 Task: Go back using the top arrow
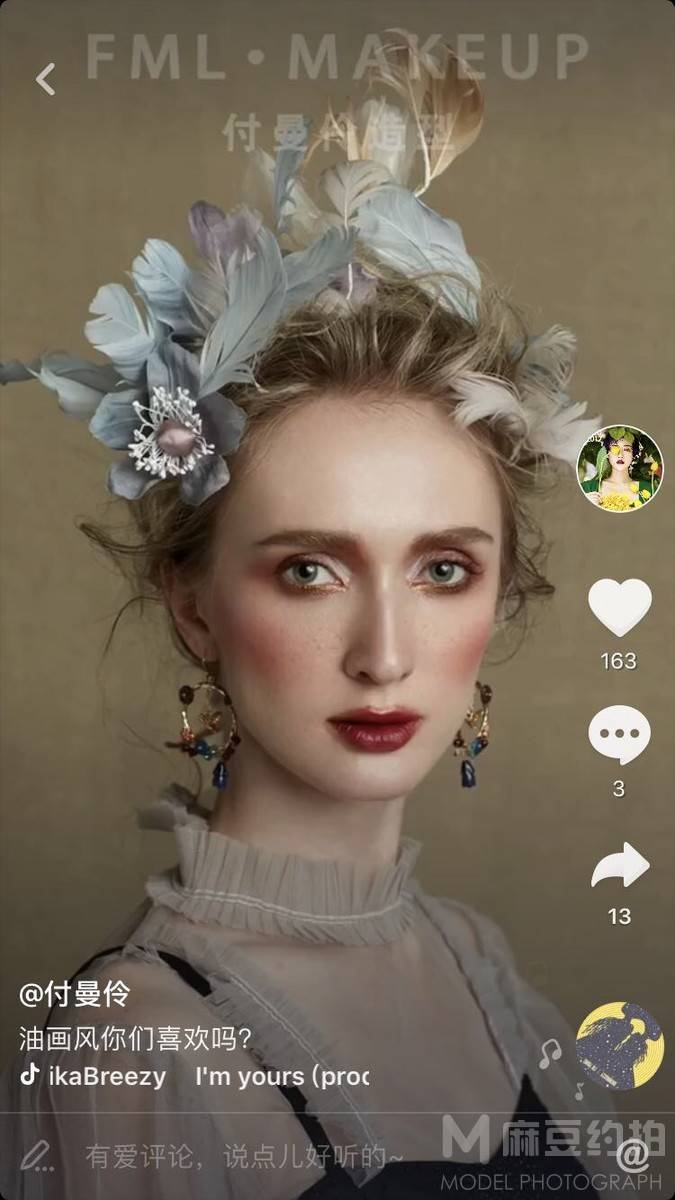45,79
